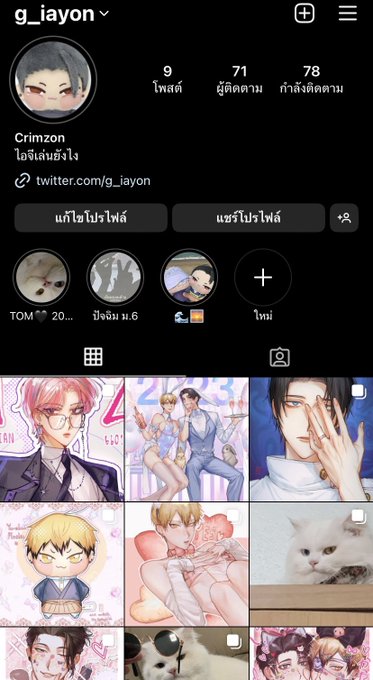
Task: View the 78 following list
Action: (311, 79)
